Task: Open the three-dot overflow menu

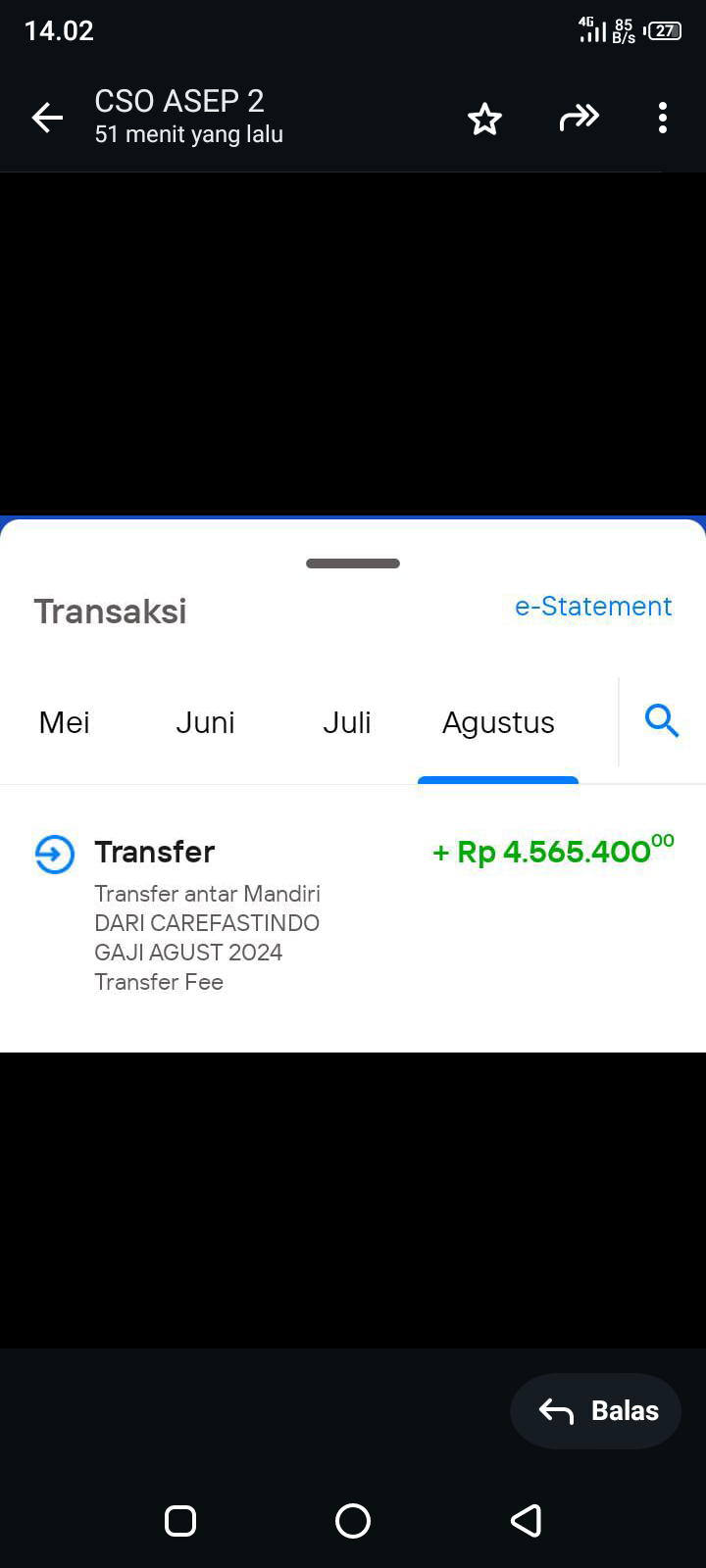Action: pos(663,118)
